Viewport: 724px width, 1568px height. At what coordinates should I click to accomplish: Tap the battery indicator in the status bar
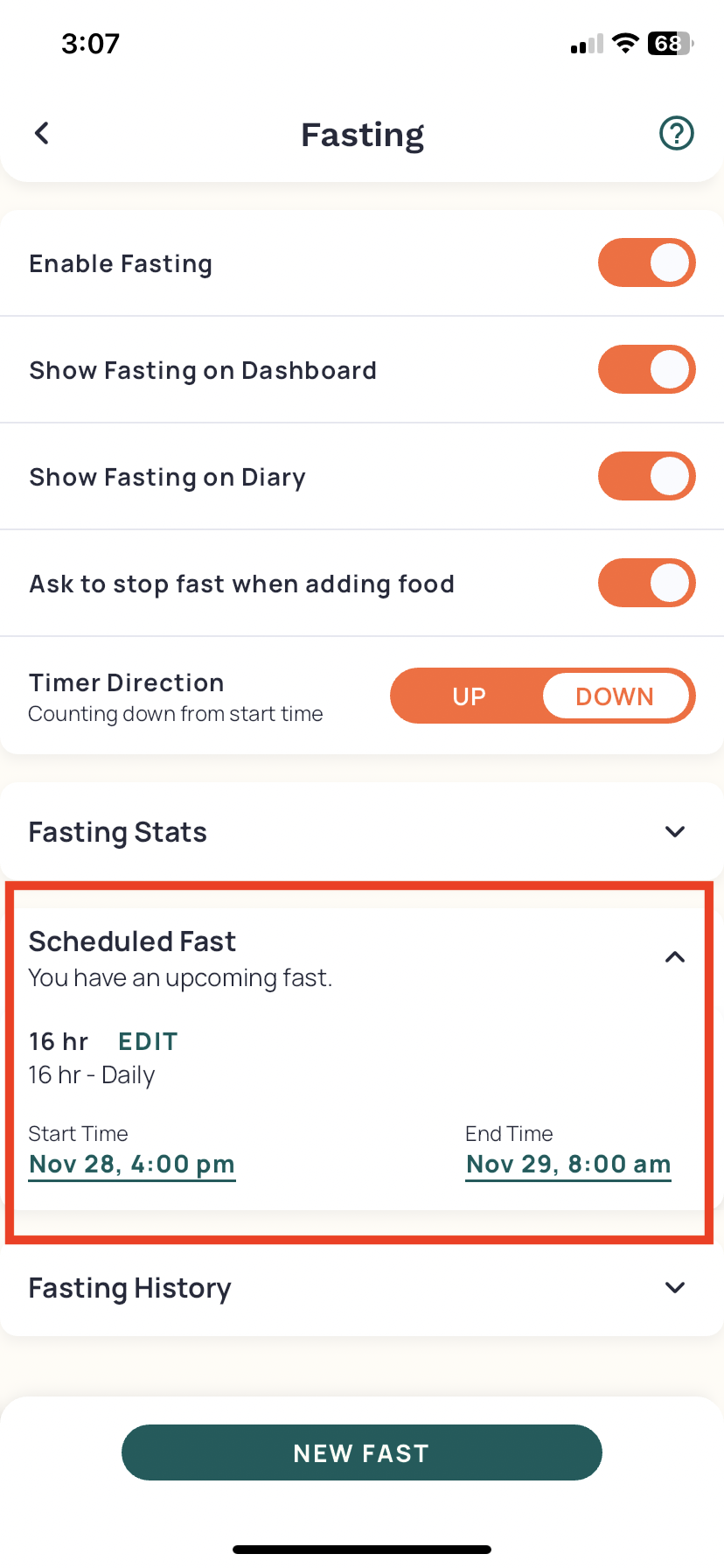(x=669, y=44)
